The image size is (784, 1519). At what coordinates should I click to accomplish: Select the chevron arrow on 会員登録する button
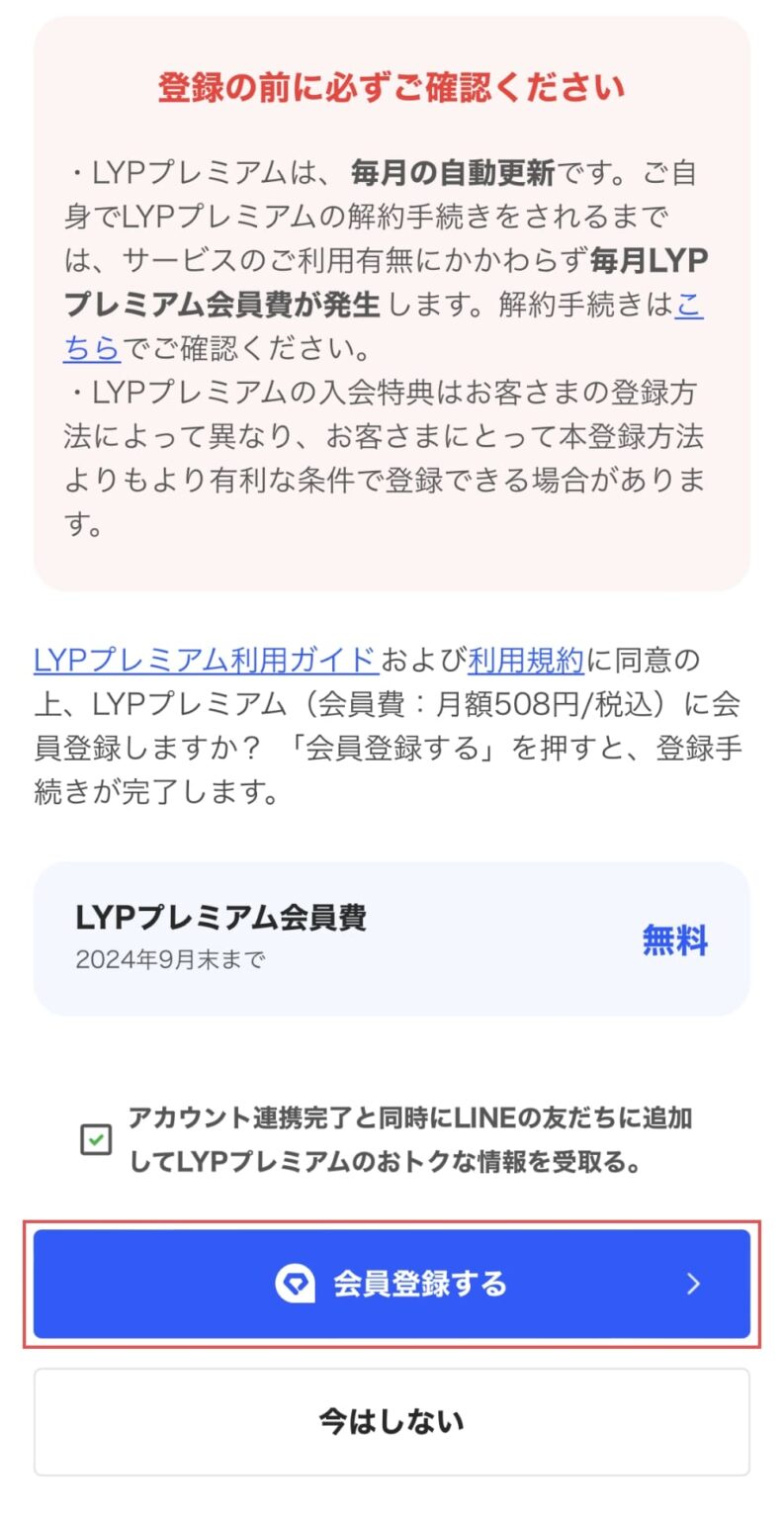tap(695, 1283)
